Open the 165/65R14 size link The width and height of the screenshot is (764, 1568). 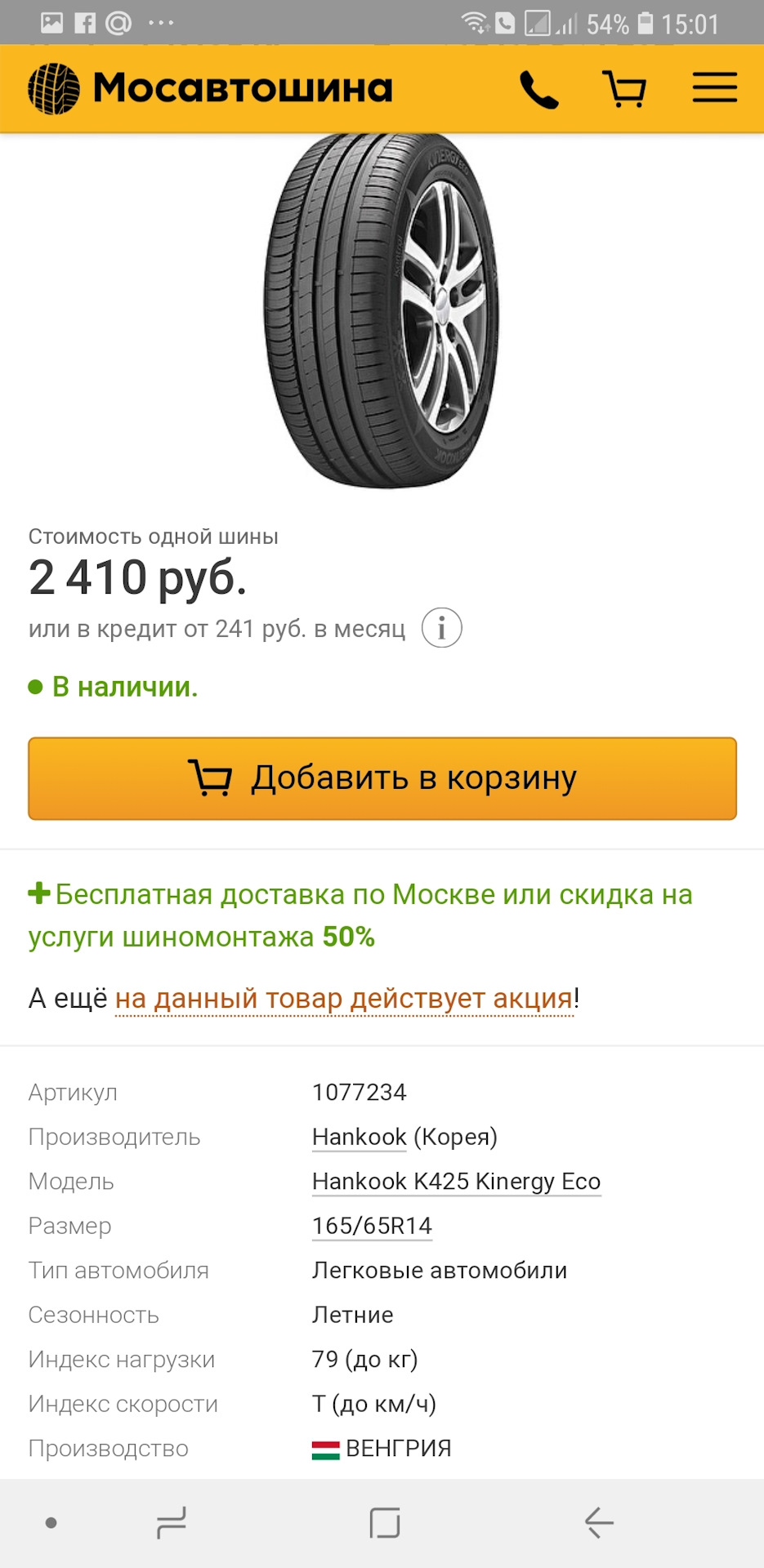pyautogui.click(x=372, y=1226)
